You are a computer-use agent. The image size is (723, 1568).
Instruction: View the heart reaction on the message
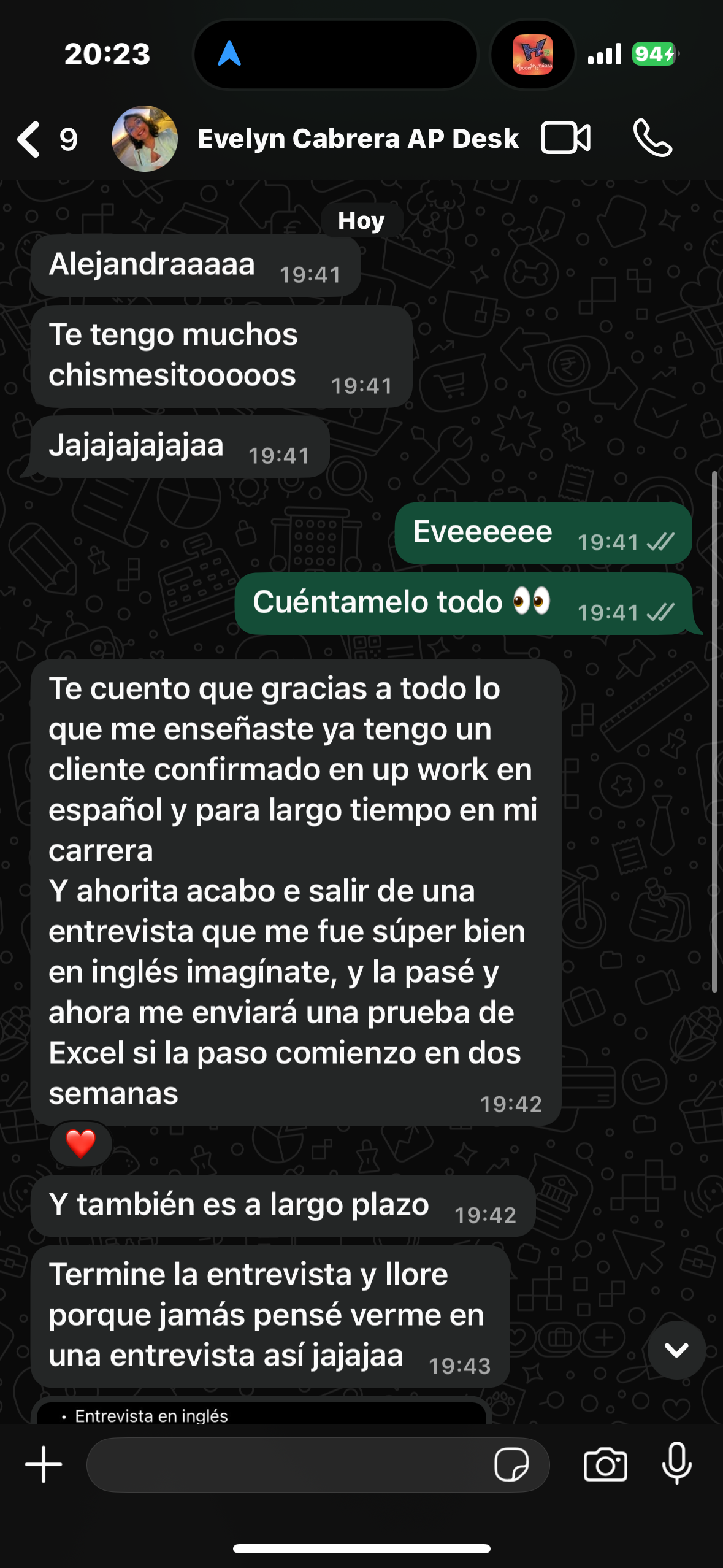pos(81,1143)
